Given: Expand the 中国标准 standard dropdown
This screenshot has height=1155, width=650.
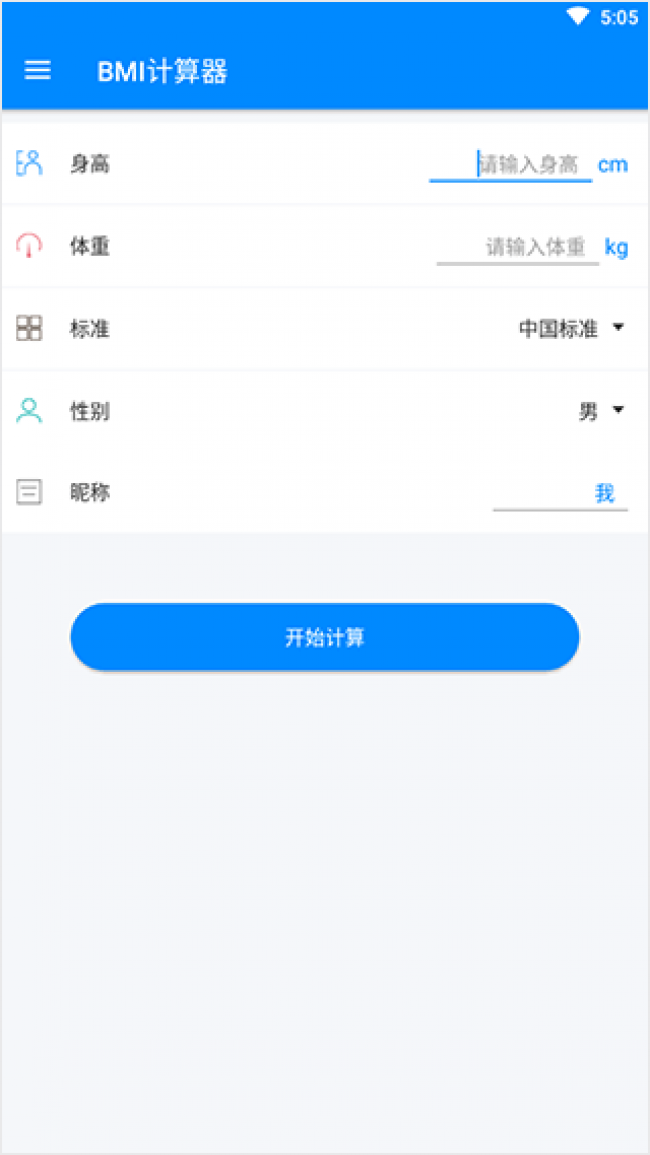Looking at the screenshot, I should tap(571, 328).
